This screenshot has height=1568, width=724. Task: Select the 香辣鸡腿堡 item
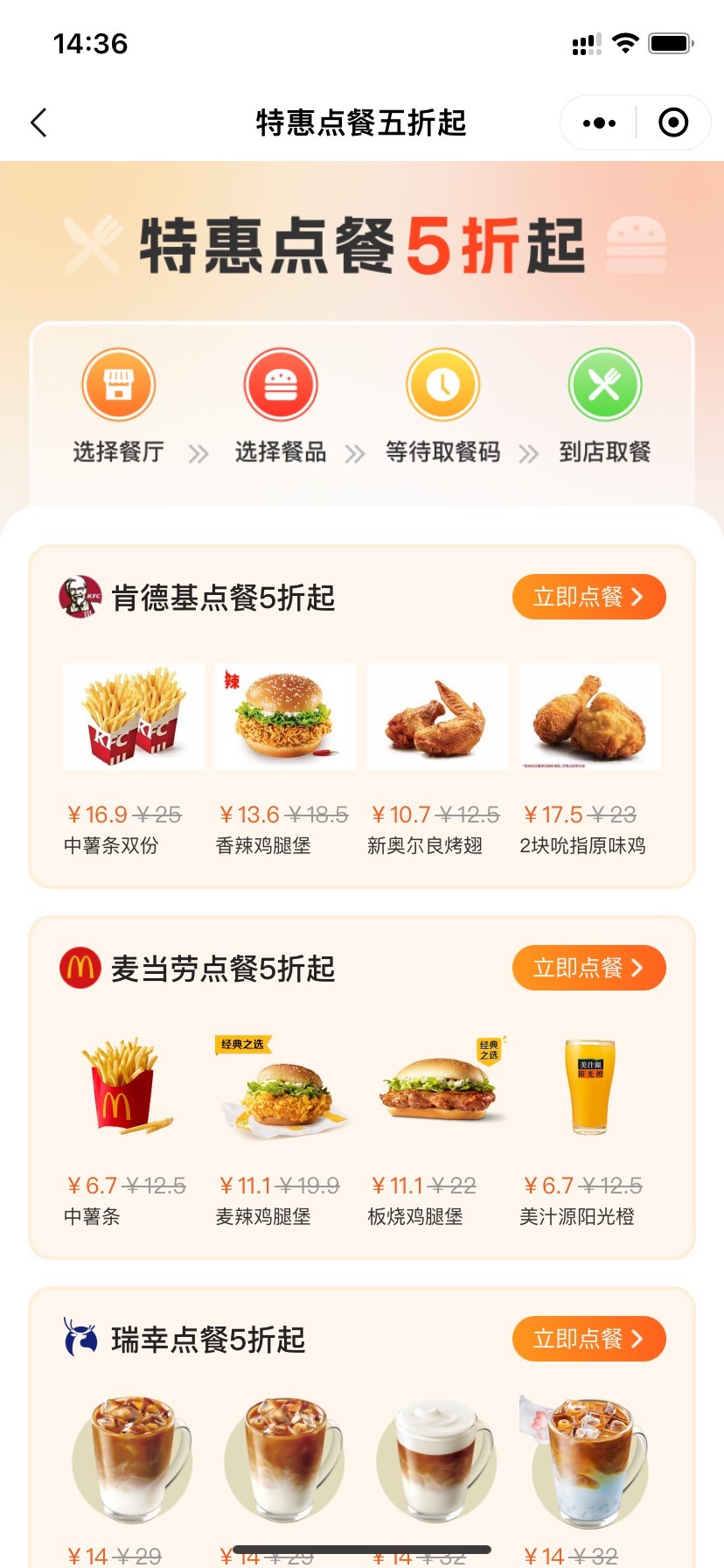pyautogui.click(x=286, y=717)
